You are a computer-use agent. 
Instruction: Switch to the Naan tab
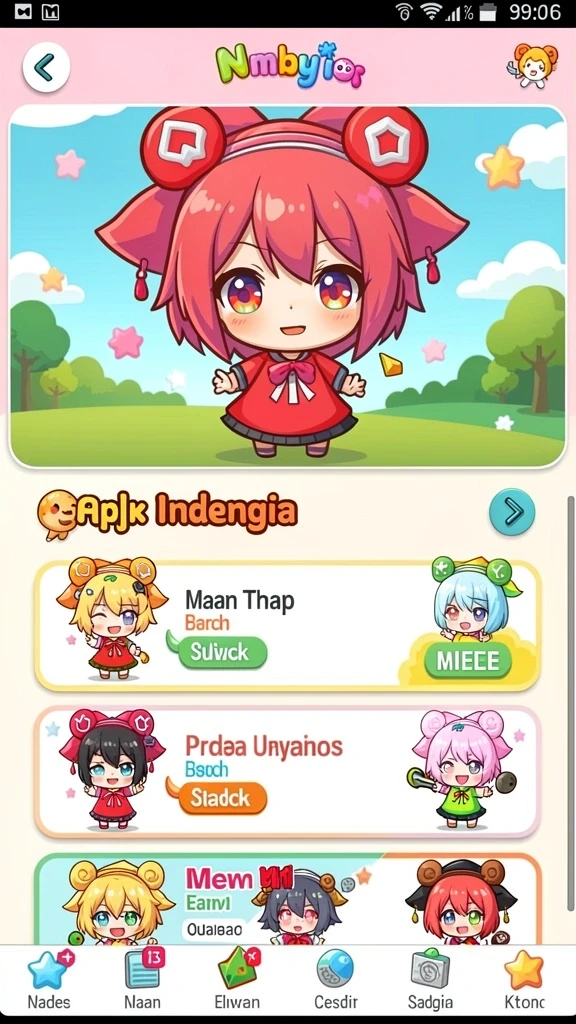tap(142, 978)
